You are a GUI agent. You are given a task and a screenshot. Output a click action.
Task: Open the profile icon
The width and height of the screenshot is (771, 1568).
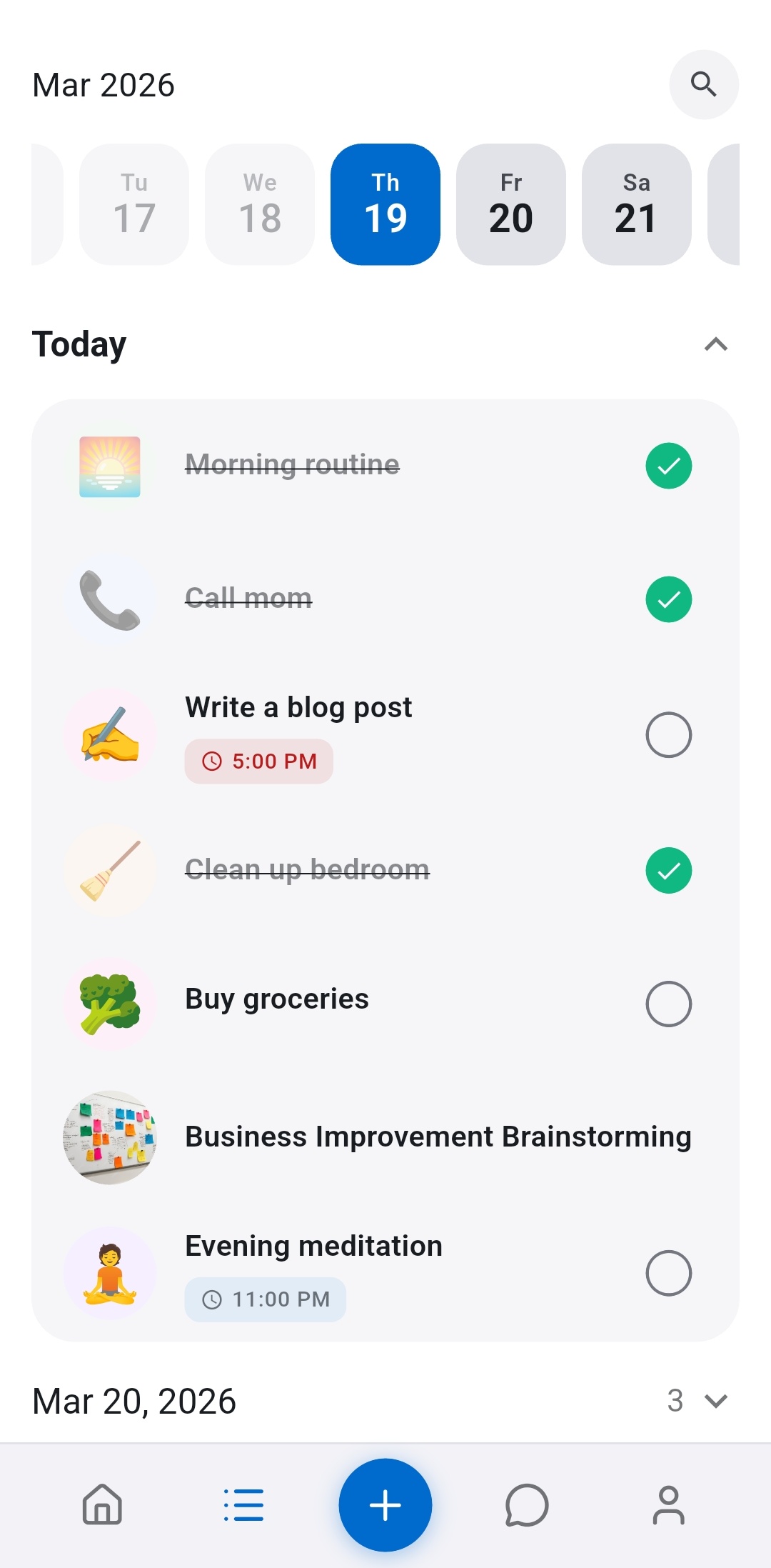pos(668,1505)
